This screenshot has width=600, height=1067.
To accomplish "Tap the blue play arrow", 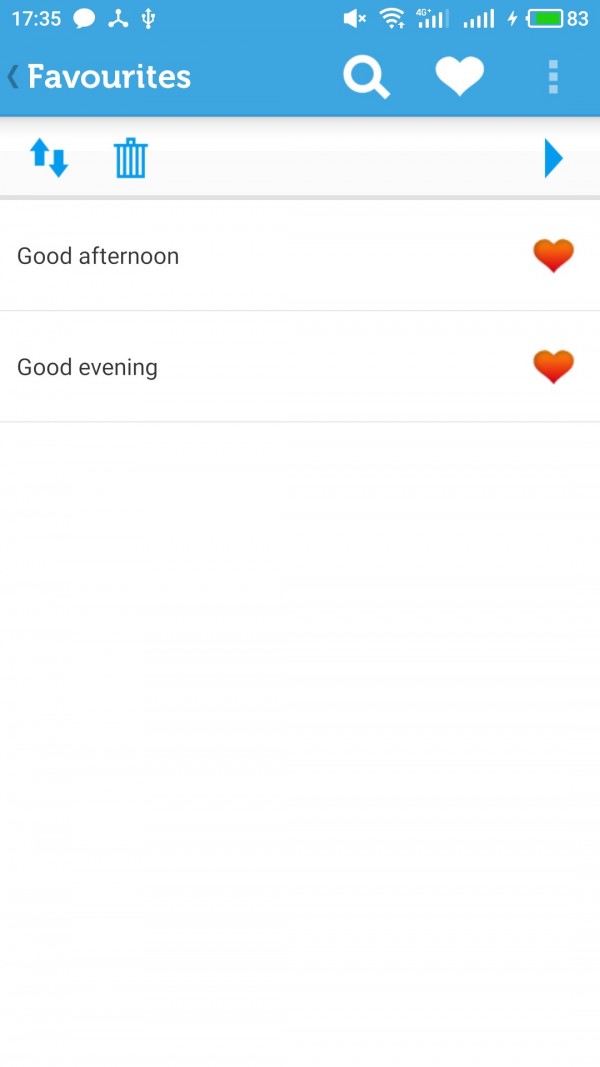I will (553, 158).
